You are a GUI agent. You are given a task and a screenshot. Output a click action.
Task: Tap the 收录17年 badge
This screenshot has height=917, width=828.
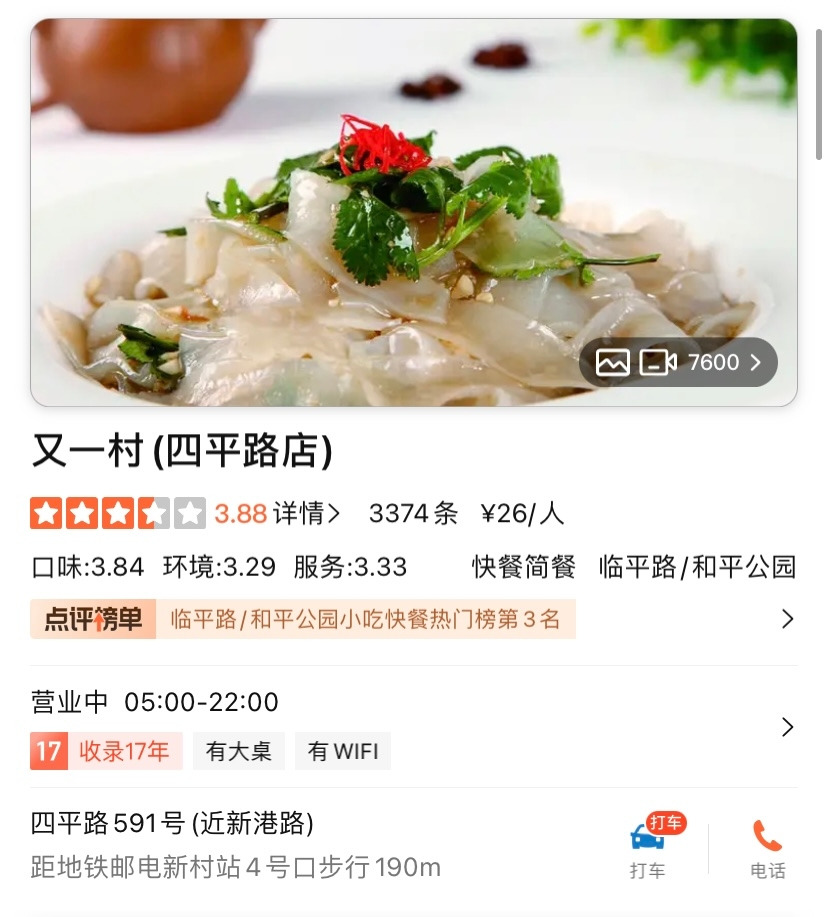(107, 751)
